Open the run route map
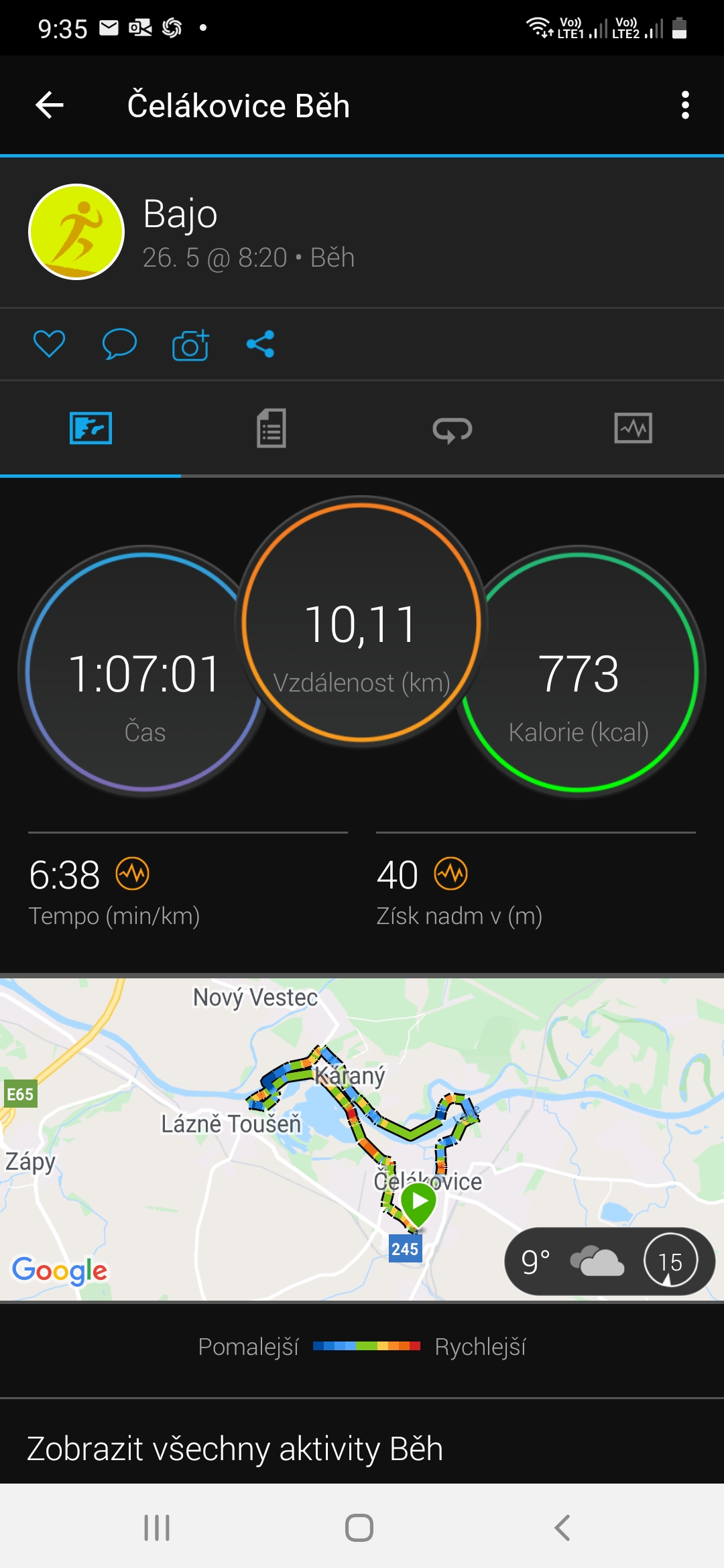Screen dimensions: 724x1568 tap(362, 1138)
